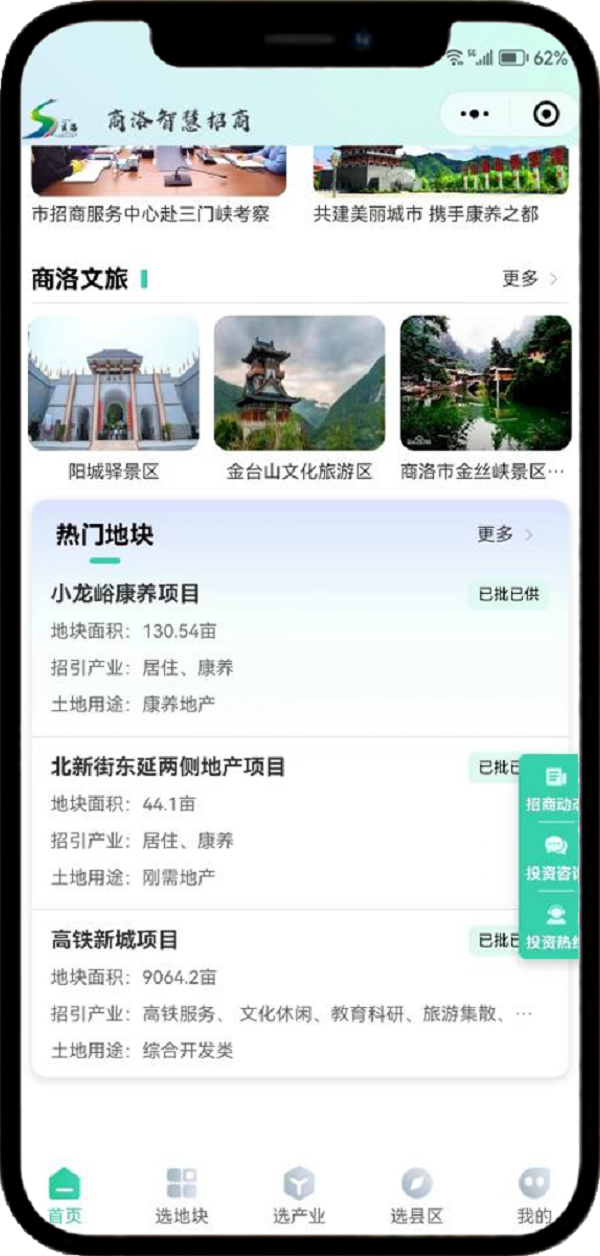Open the 我的 tab

pos(534,1196)
